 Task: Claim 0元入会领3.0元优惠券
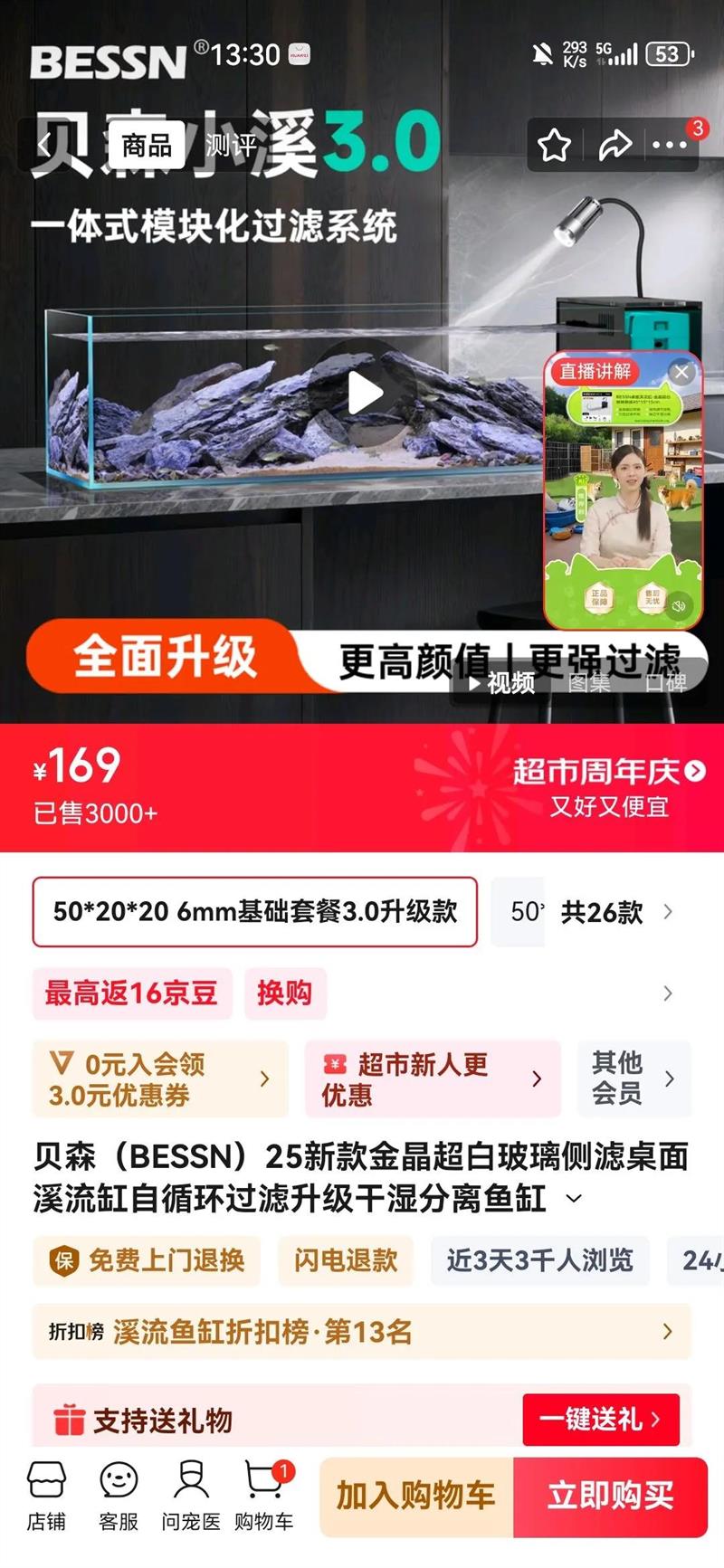(160, 1079)
